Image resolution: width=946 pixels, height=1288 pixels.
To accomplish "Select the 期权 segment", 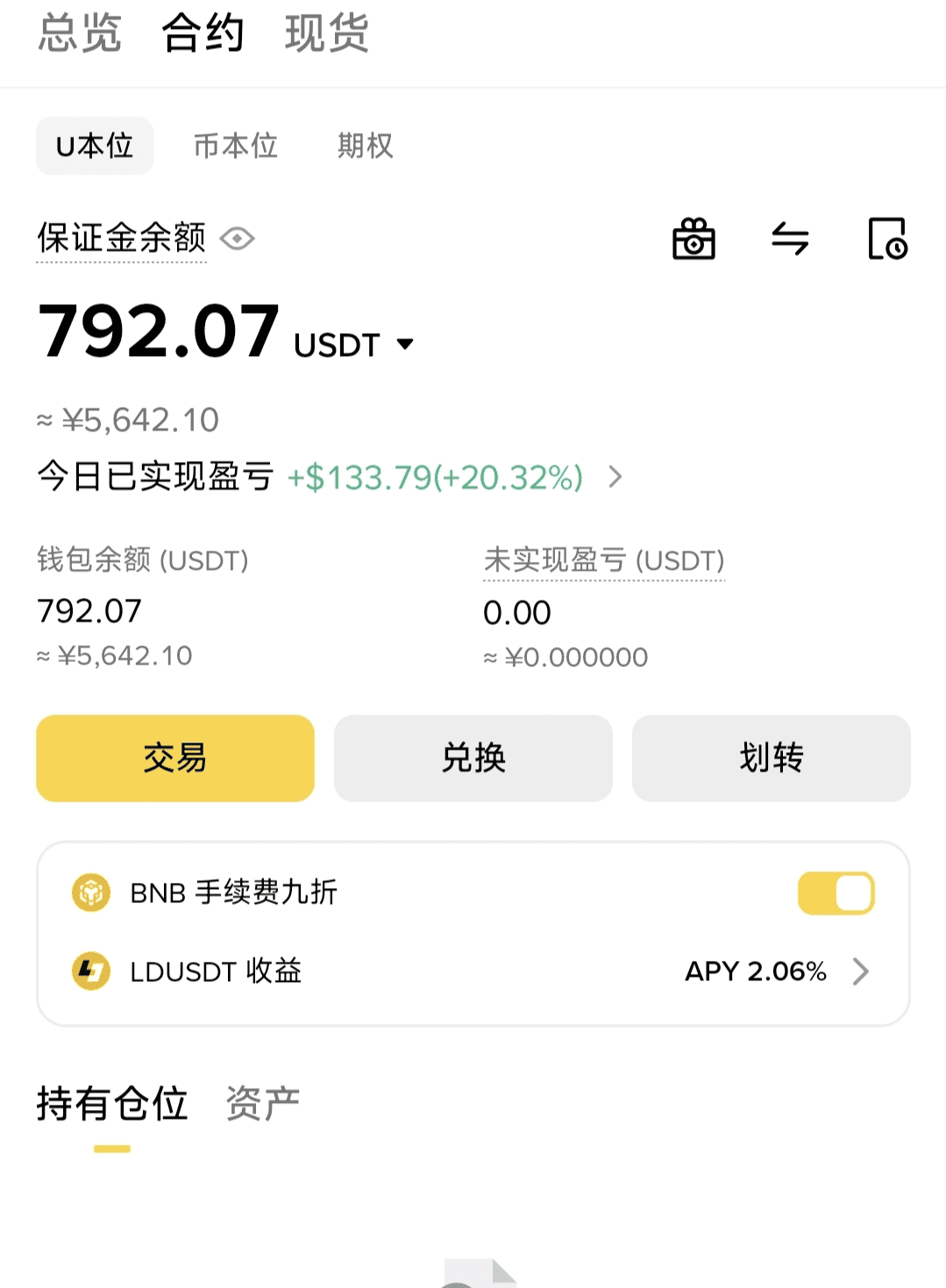I will pyautogui.click(x=365, y=146).
